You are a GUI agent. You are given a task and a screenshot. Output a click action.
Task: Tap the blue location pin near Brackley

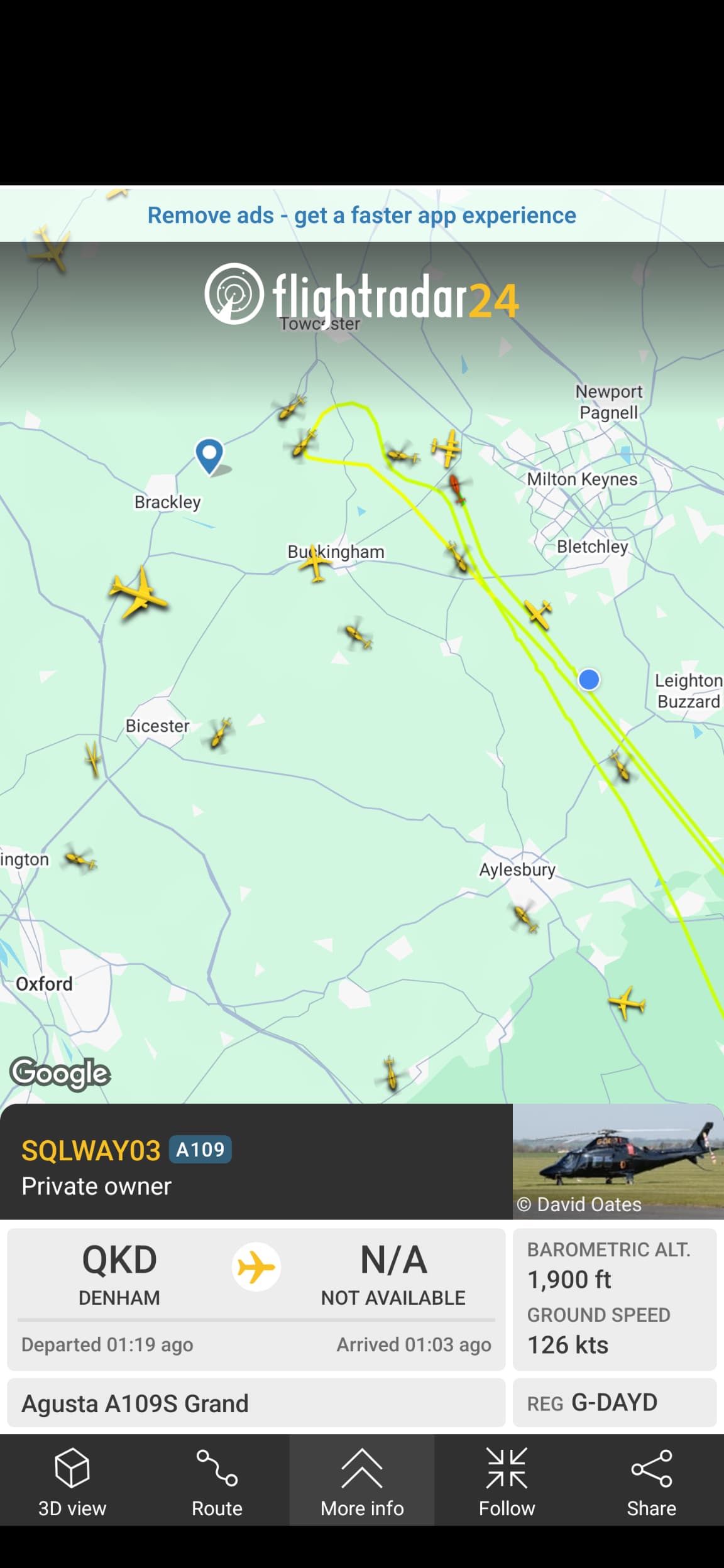(x=209, y=457)
